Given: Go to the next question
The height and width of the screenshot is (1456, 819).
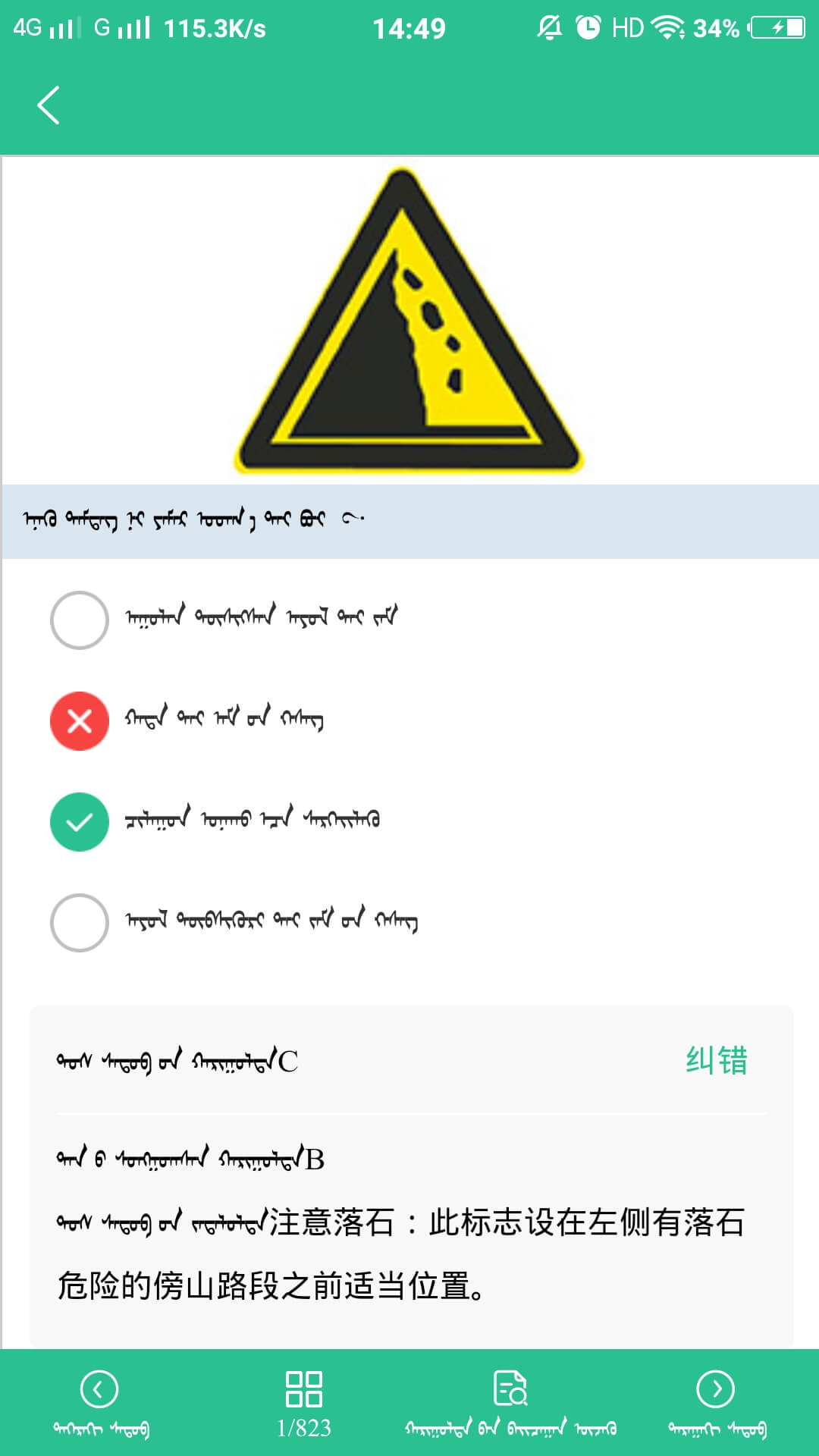Looking at the screenshot, I should 716,1404.
